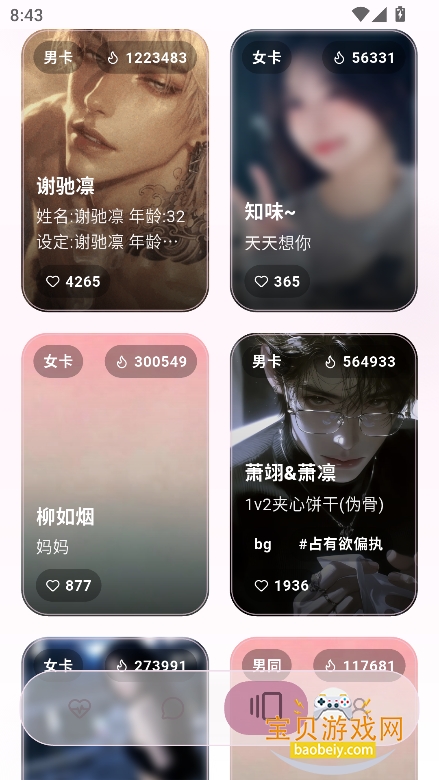Like the 谢驰凛 card with 4265 hearts
The width and height of the screenshot is (439, 780).
point(73,282)
